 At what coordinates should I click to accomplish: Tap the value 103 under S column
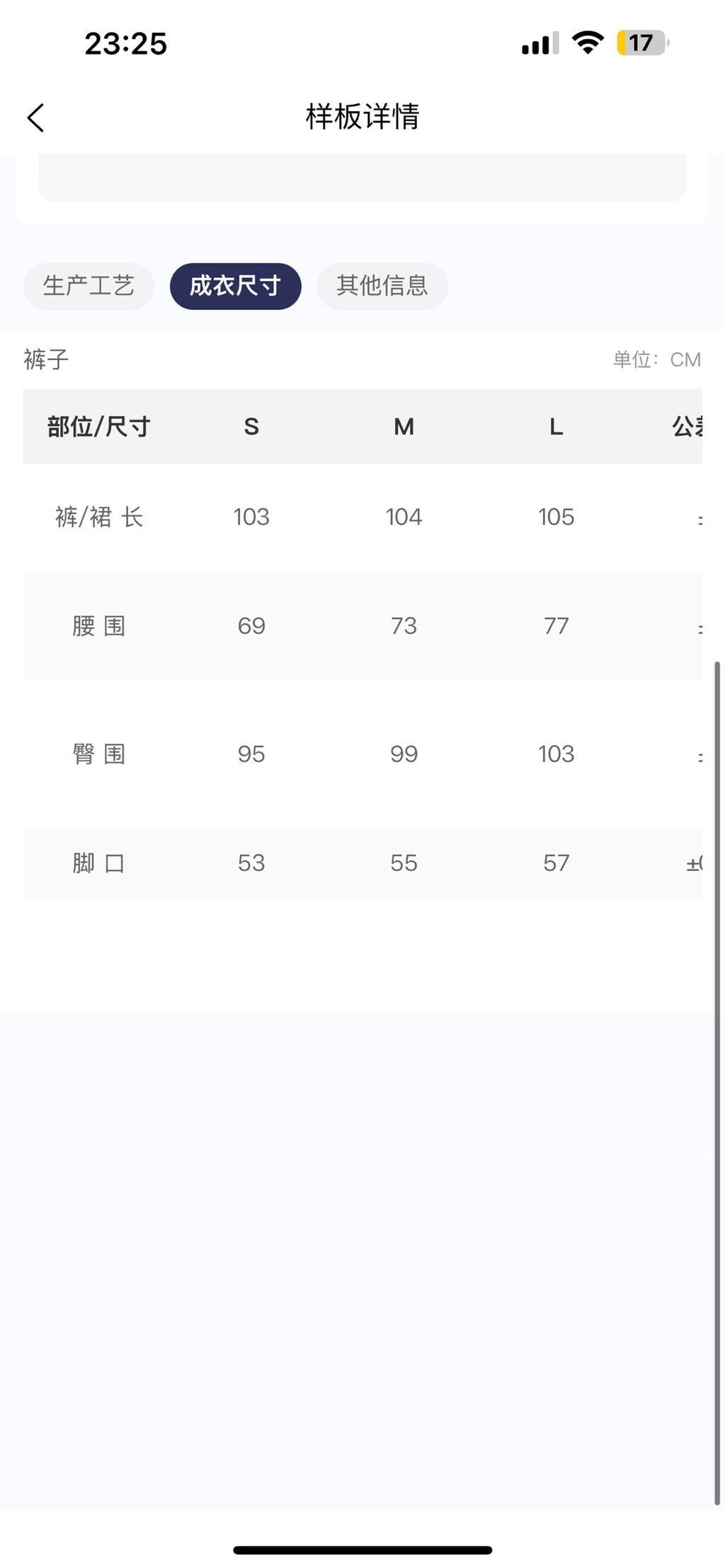point(251,517)
